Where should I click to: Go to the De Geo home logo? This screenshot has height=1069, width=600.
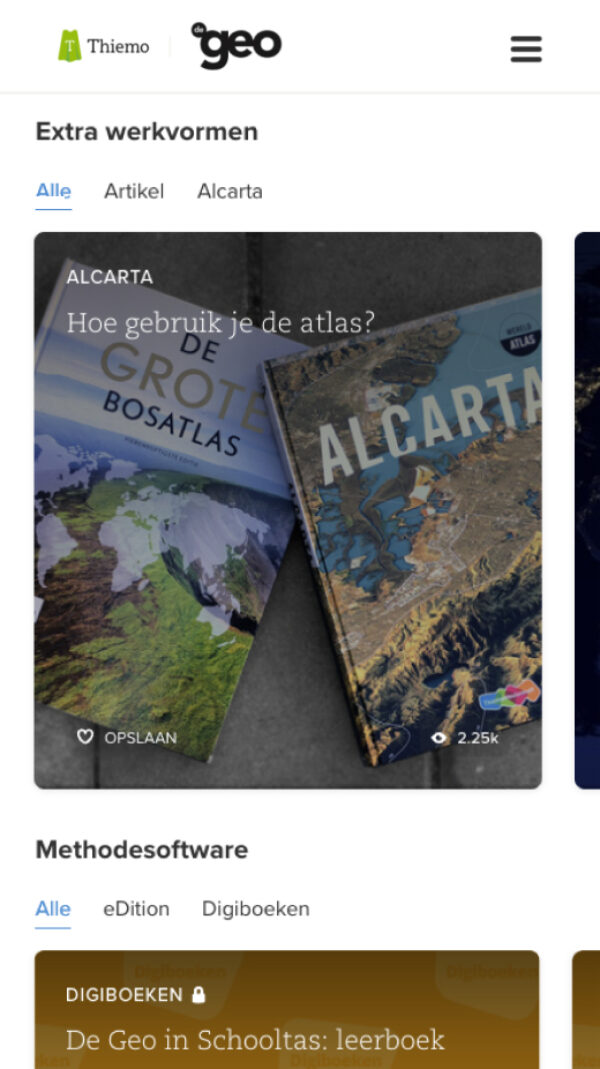(236, 46)
